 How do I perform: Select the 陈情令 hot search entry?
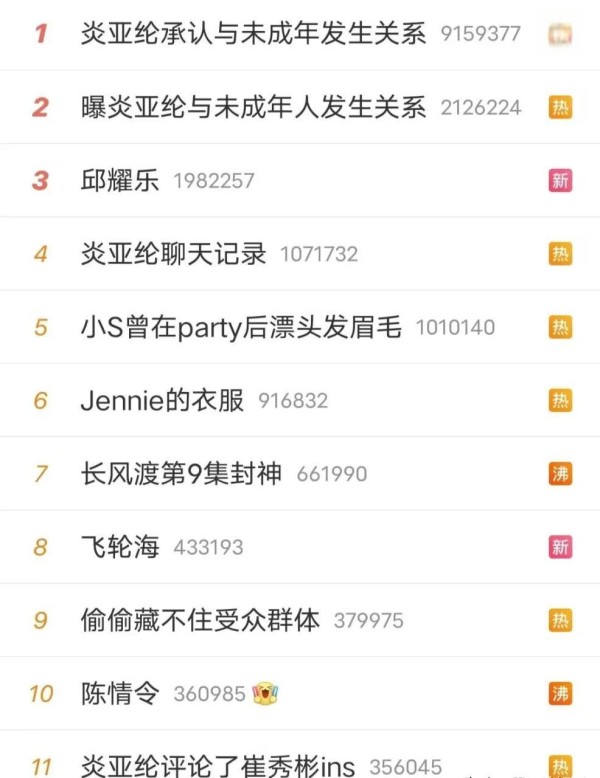coord(120,693)
